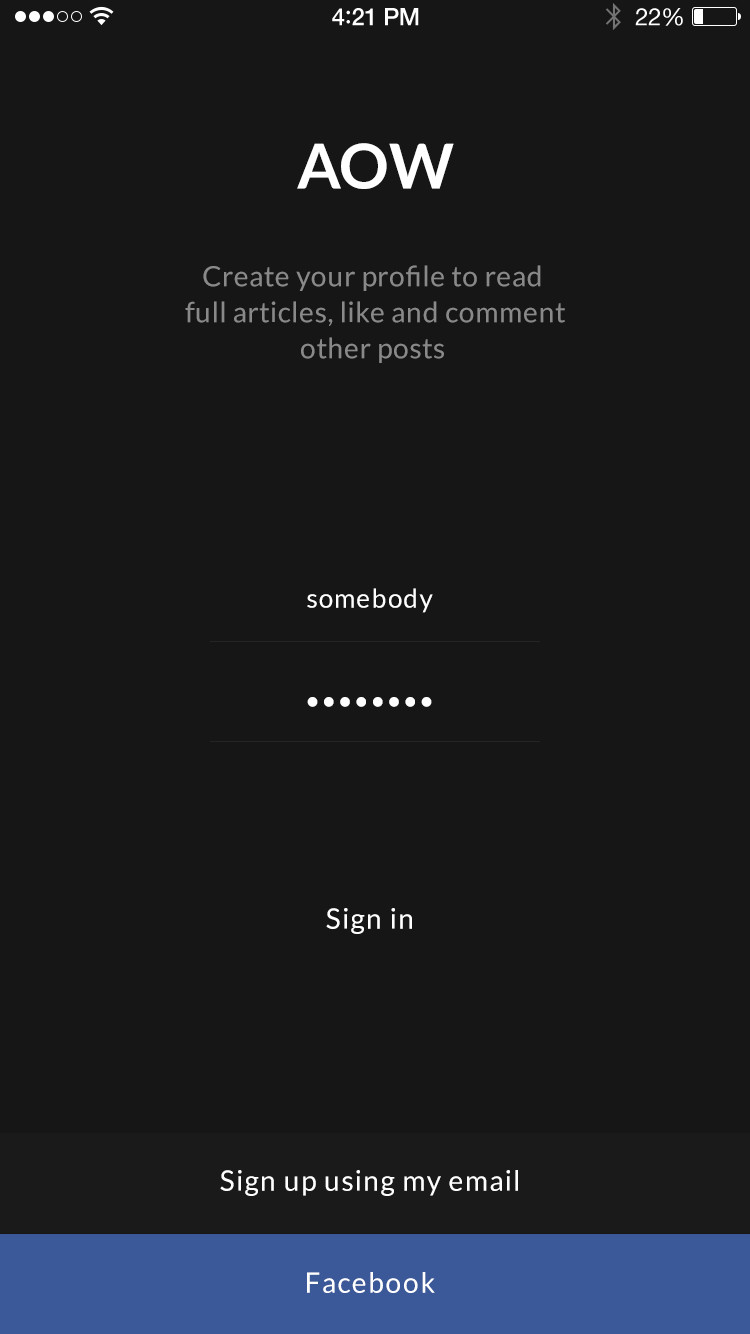Image resolution: width=750 pixels, height=1334 pixels.
Task: Choose Sign up using my email
Action: [x=375, y=1183]
